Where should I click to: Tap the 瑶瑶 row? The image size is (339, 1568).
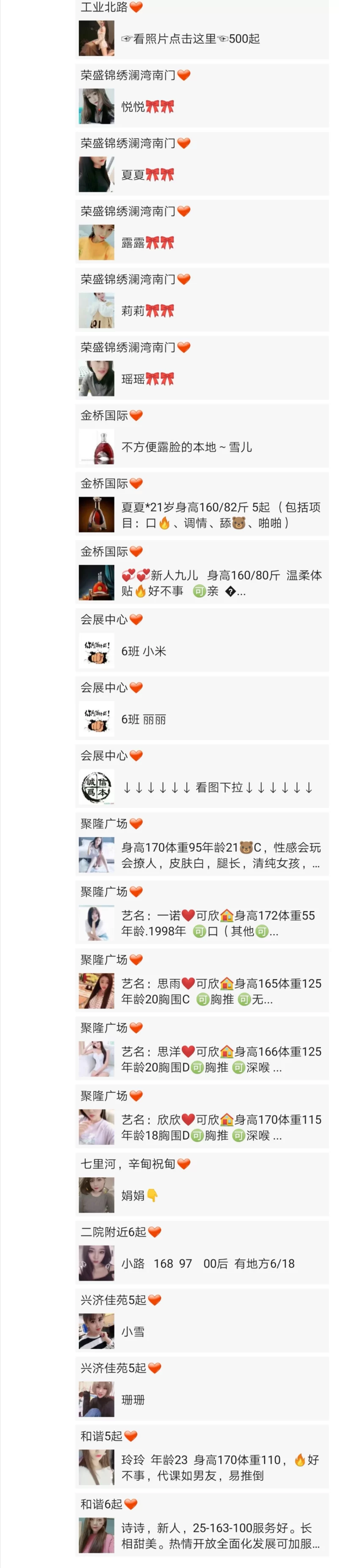pos(201,379)
